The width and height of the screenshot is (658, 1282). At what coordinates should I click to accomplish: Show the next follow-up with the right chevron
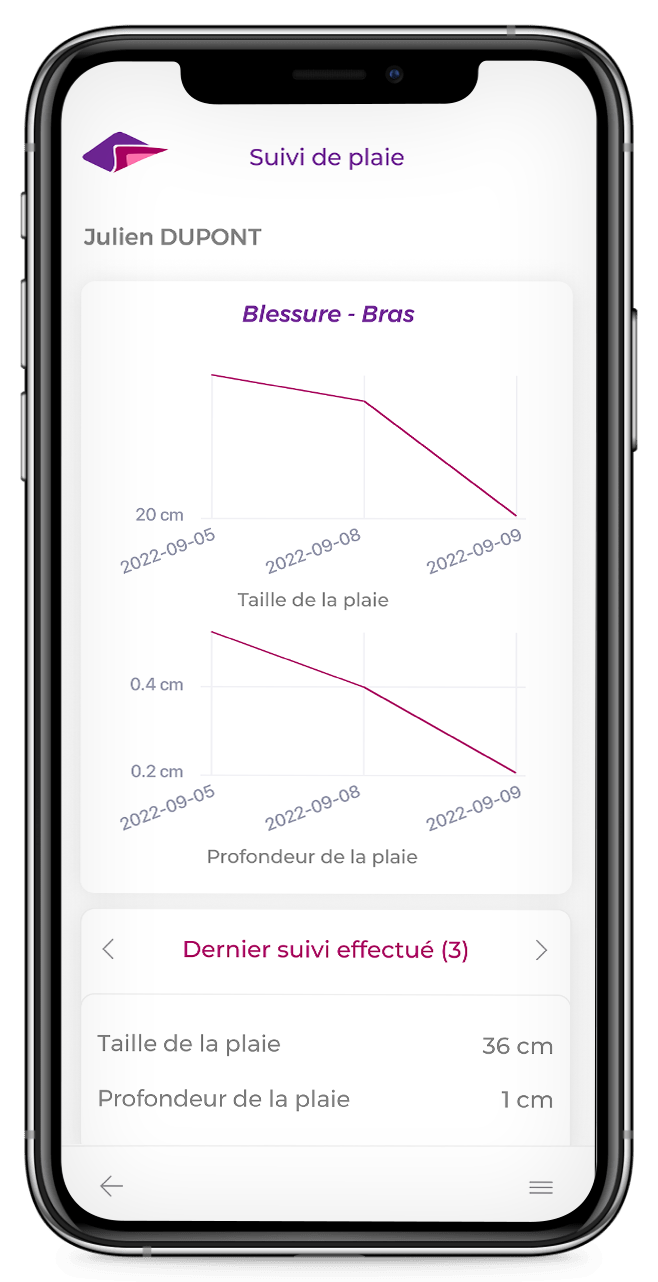tap(541, 950)
